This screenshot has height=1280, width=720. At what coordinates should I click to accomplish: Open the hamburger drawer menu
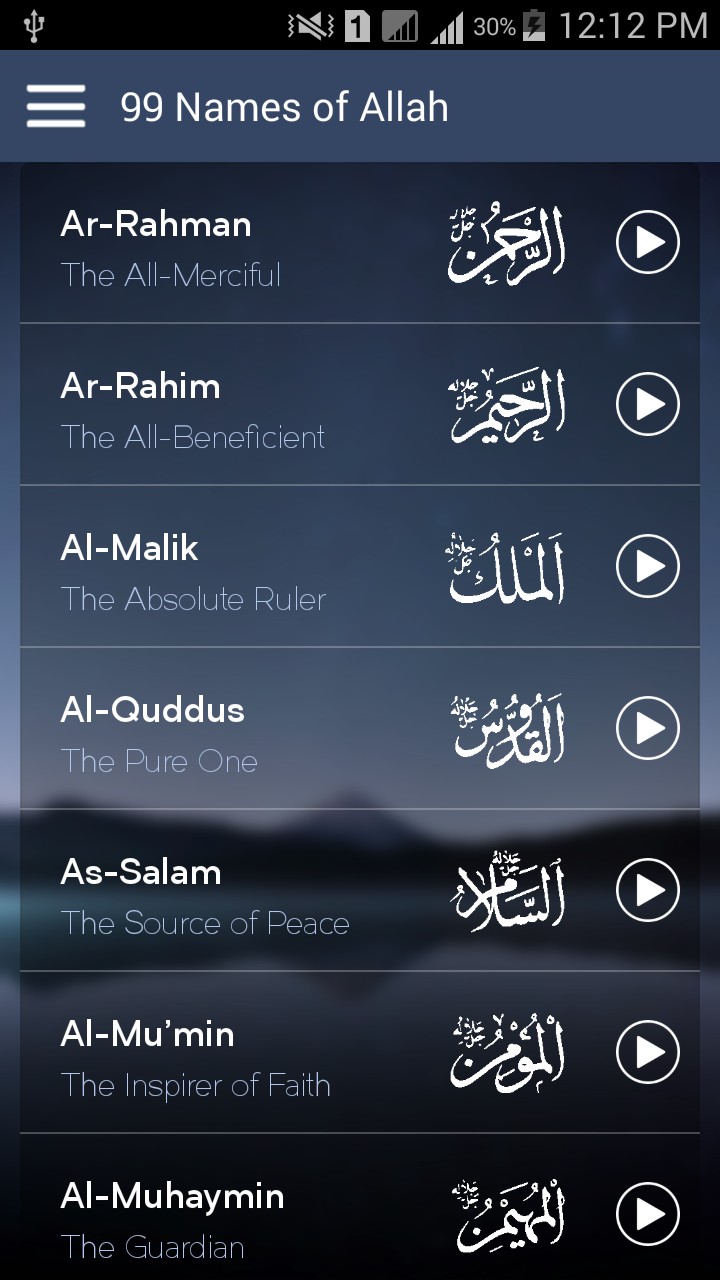(x=56, y=106)
